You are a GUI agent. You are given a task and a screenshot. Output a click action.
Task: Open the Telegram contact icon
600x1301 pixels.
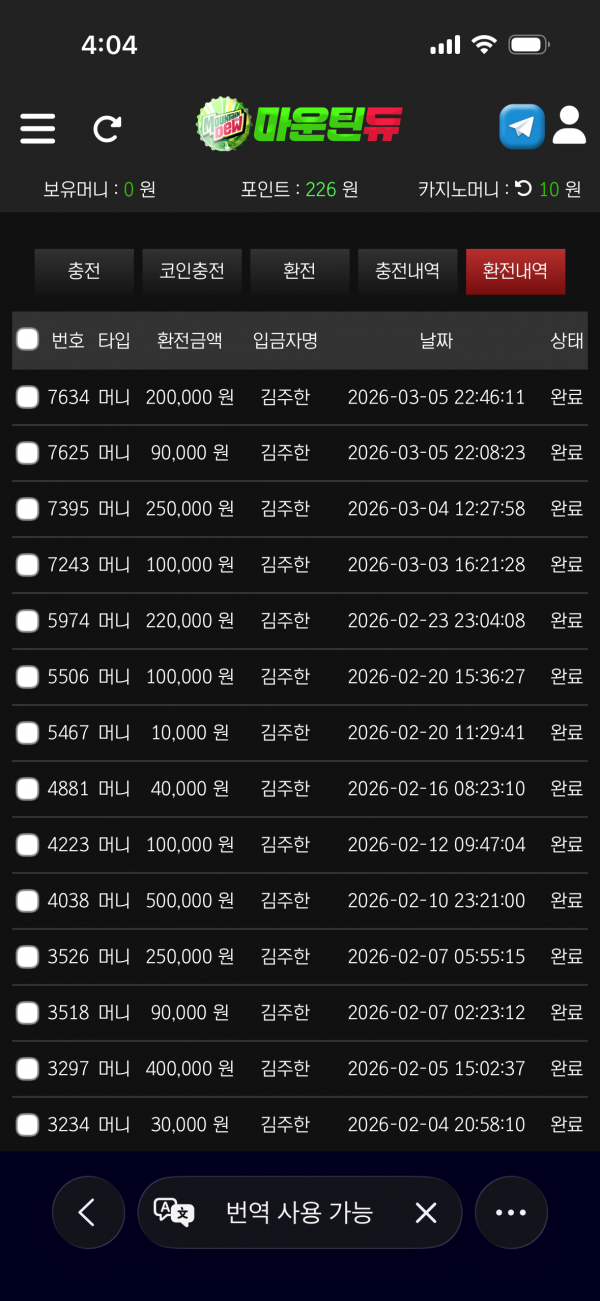click(x=521, y=127)
